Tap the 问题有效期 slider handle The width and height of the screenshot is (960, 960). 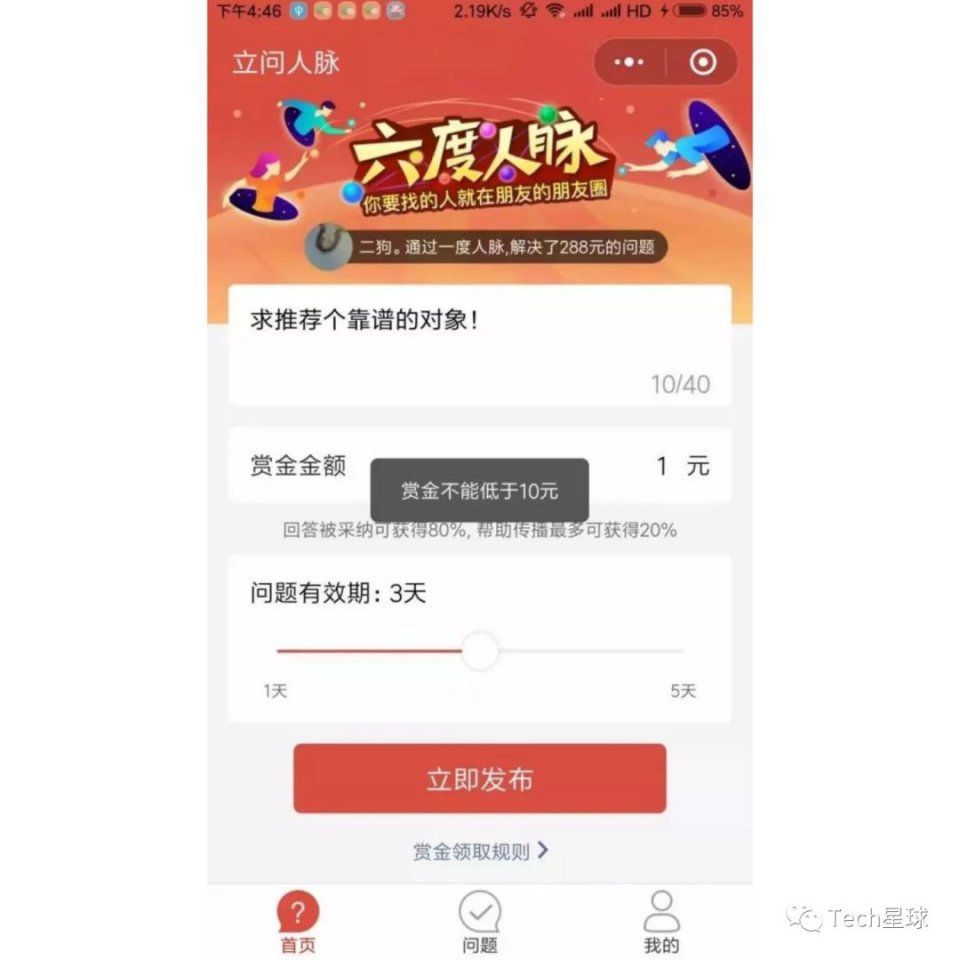tap(480, 651)
